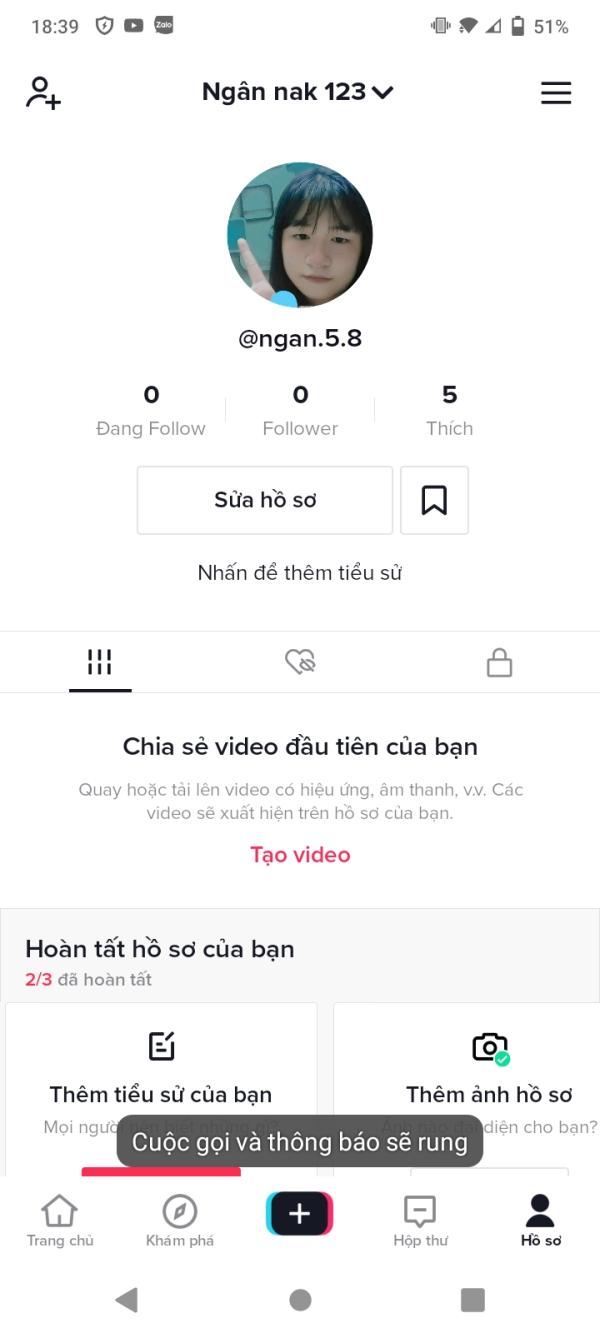Switch to the private lock tab
This screenshot has width=600, height=1333.
click(x=499, y=662)
